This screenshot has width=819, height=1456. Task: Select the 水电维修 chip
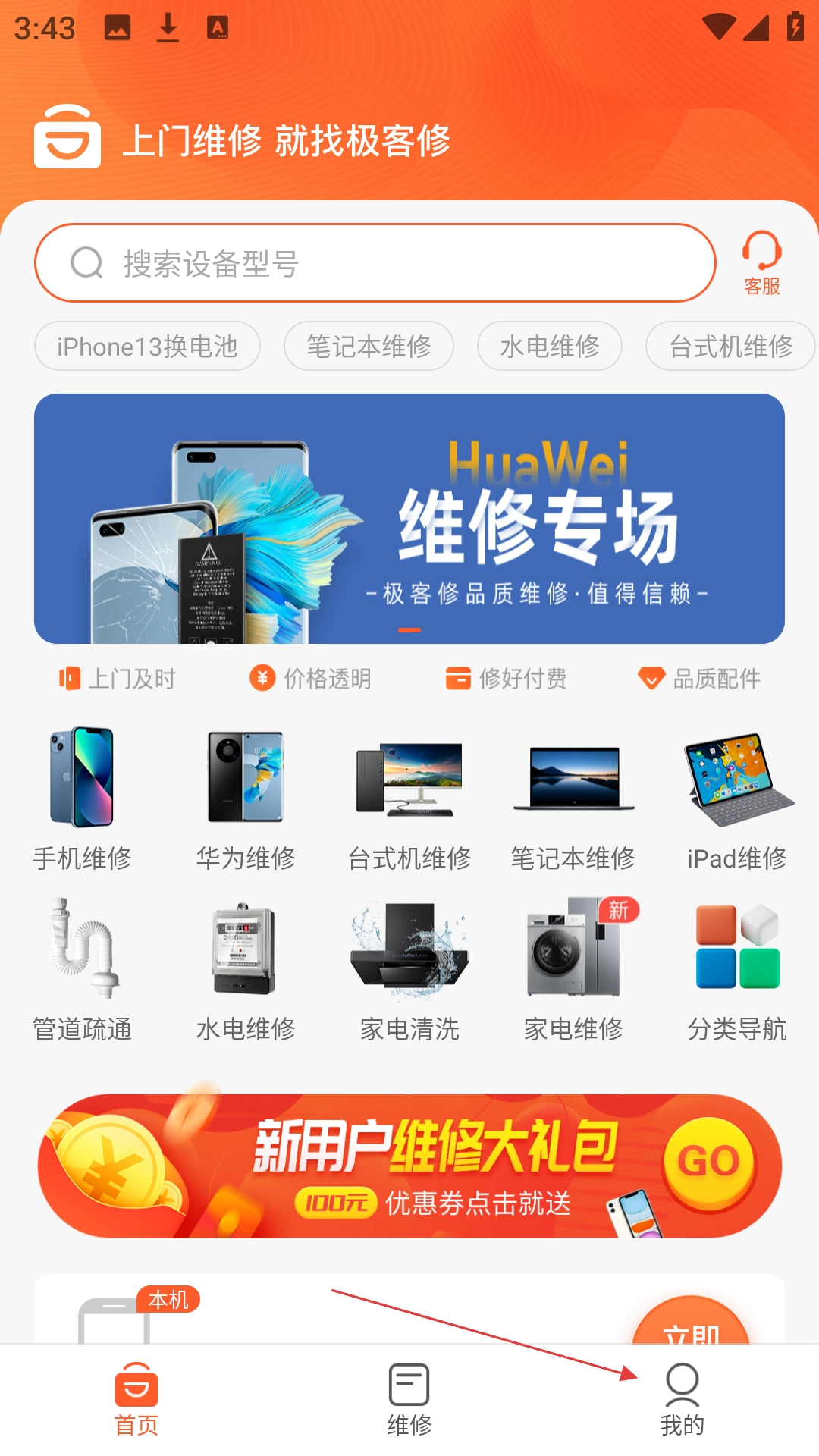point(549,347)
